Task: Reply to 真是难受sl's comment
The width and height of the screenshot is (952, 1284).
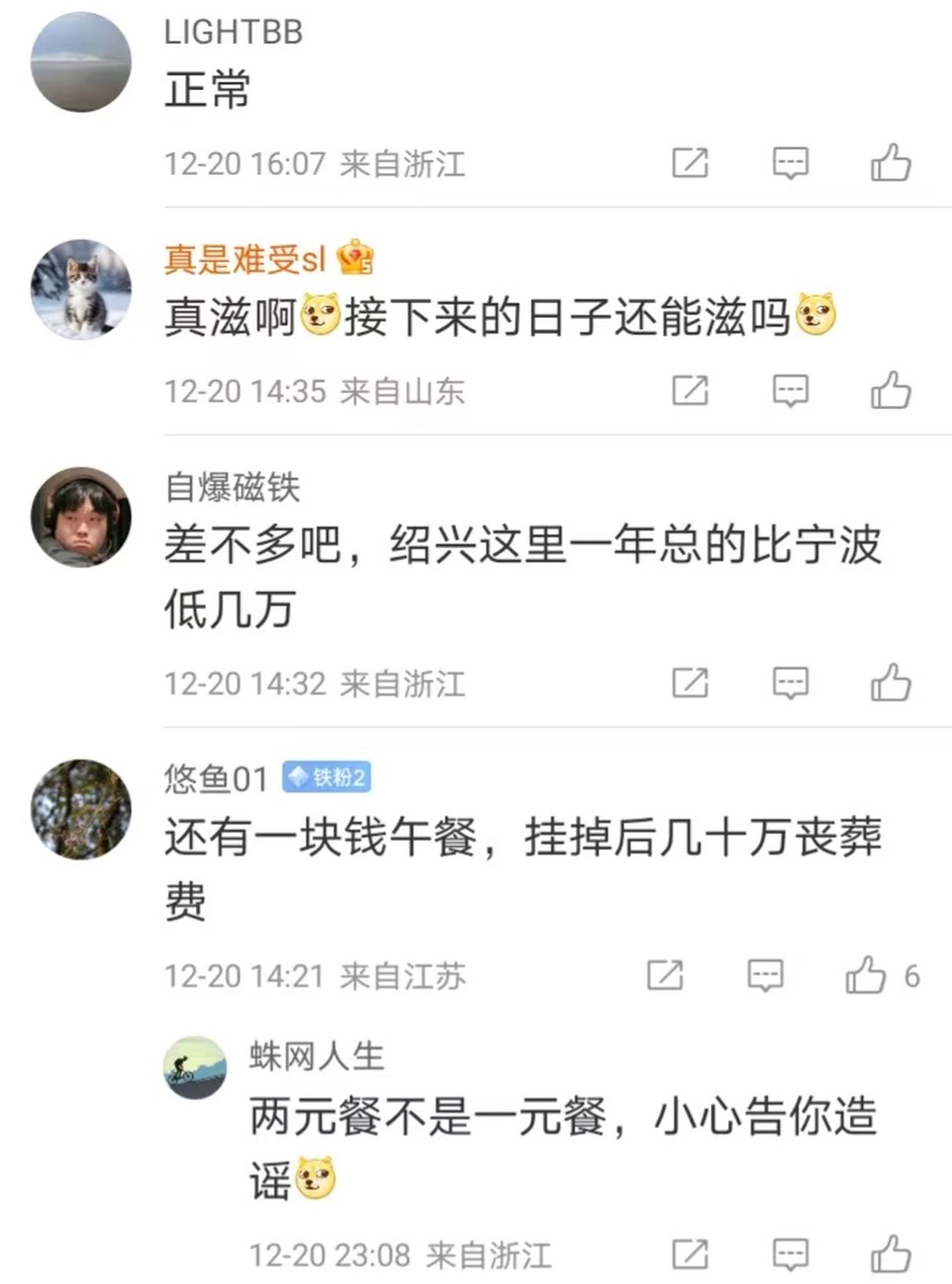Action: click(790, 390)
